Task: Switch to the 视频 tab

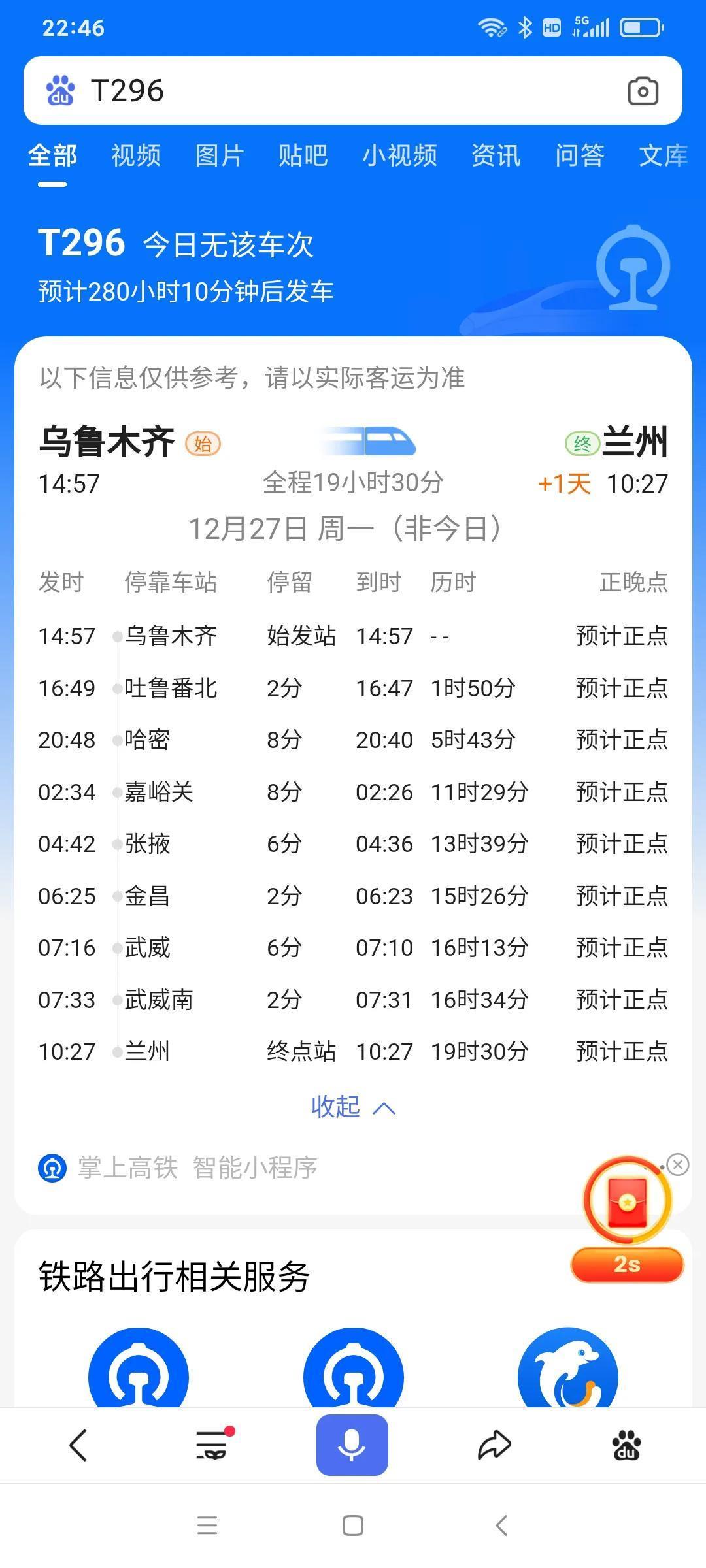Action: click(136, 155)
